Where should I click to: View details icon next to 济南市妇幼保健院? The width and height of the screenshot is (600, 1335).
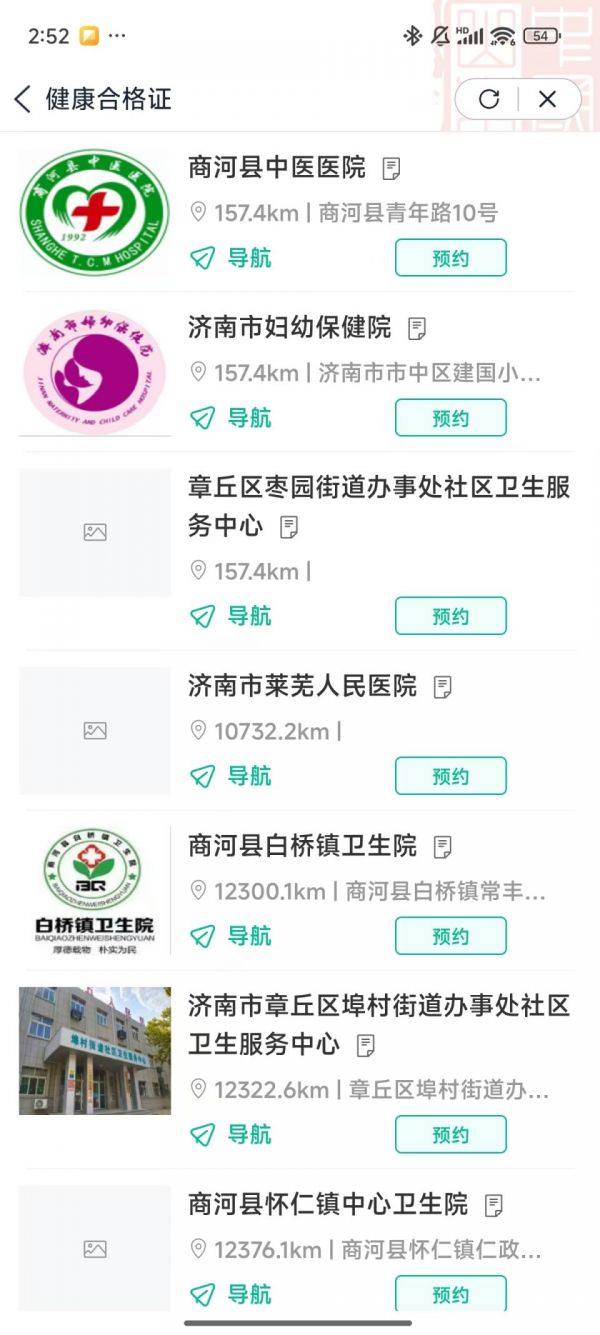click(417, 328)
